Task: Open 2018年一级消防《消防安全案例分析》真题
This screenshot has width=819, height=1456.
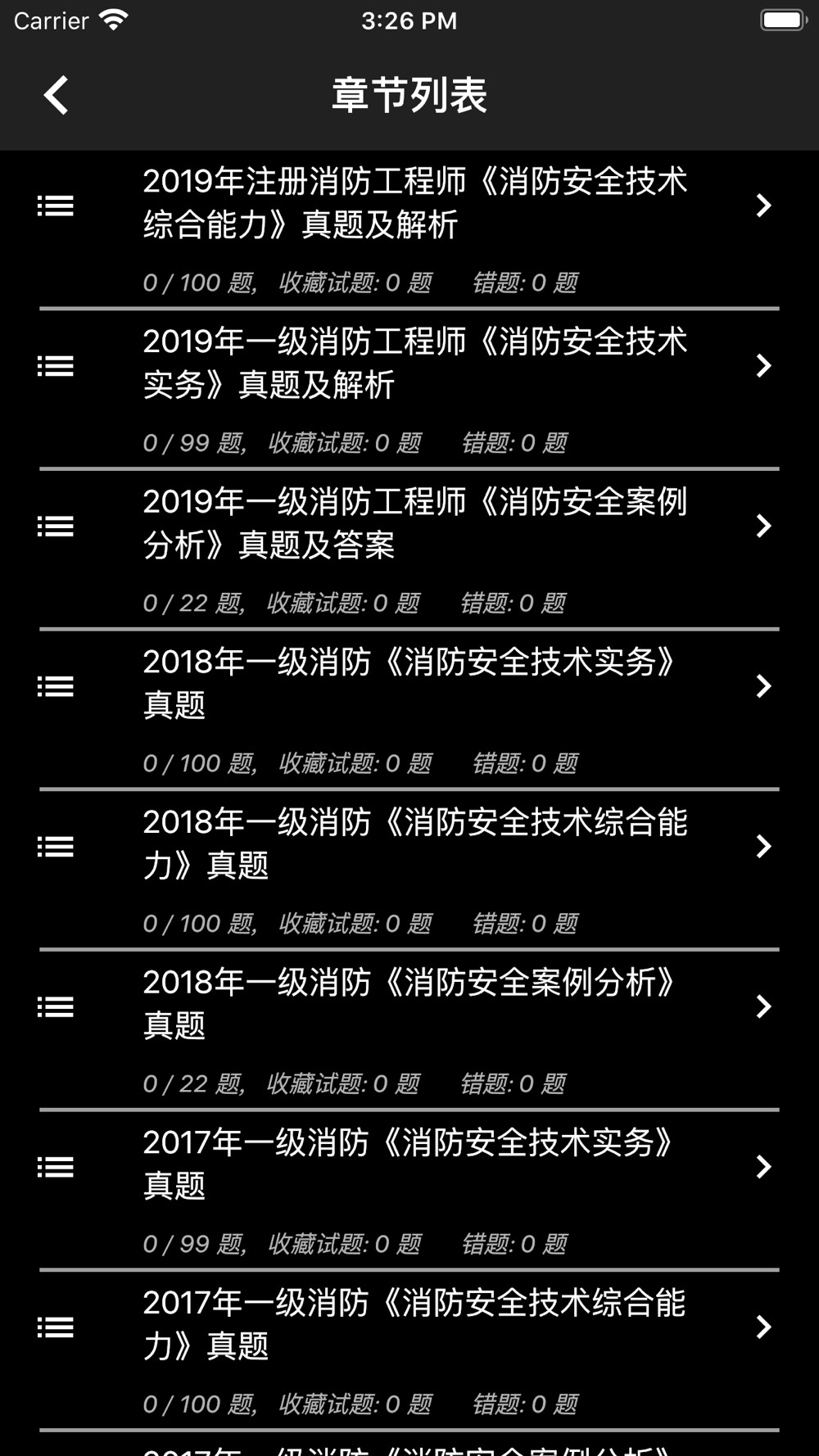Action: click(x=409, y=1030)
